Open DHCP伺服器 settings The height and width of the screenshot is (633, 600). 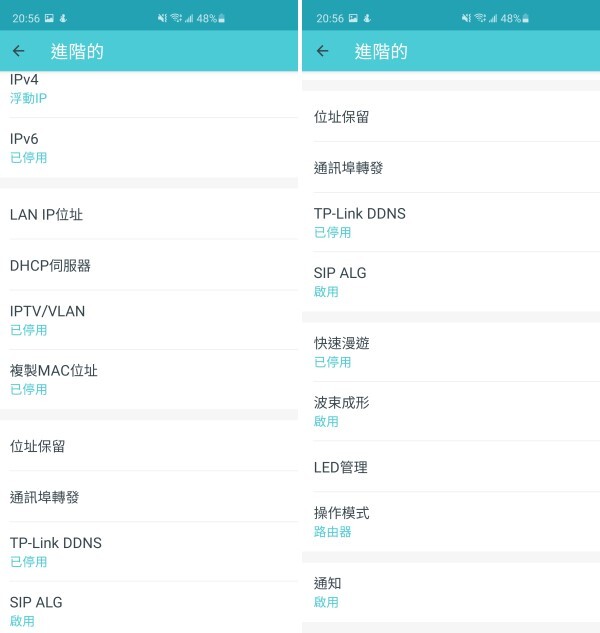[150, 265]
